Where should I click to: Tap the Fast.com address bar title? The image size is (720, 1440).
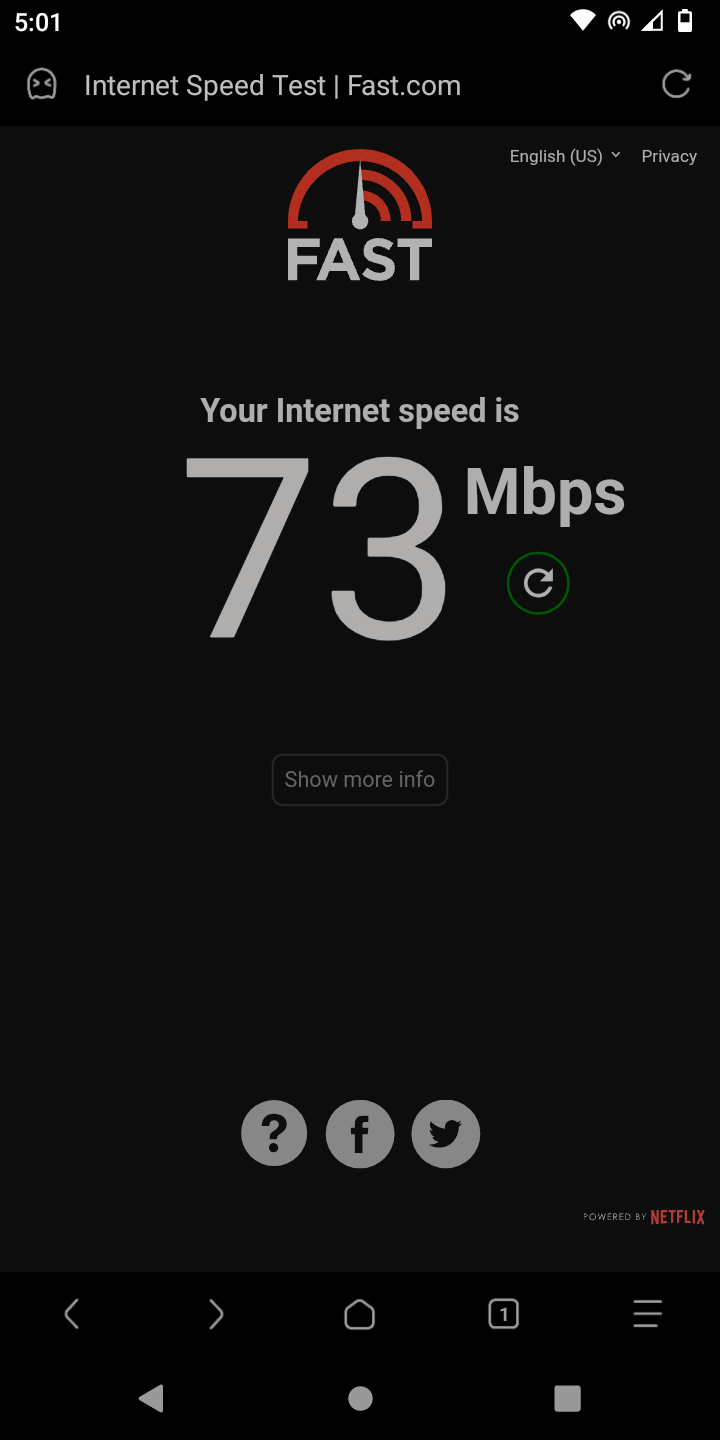tap(272, 86)
